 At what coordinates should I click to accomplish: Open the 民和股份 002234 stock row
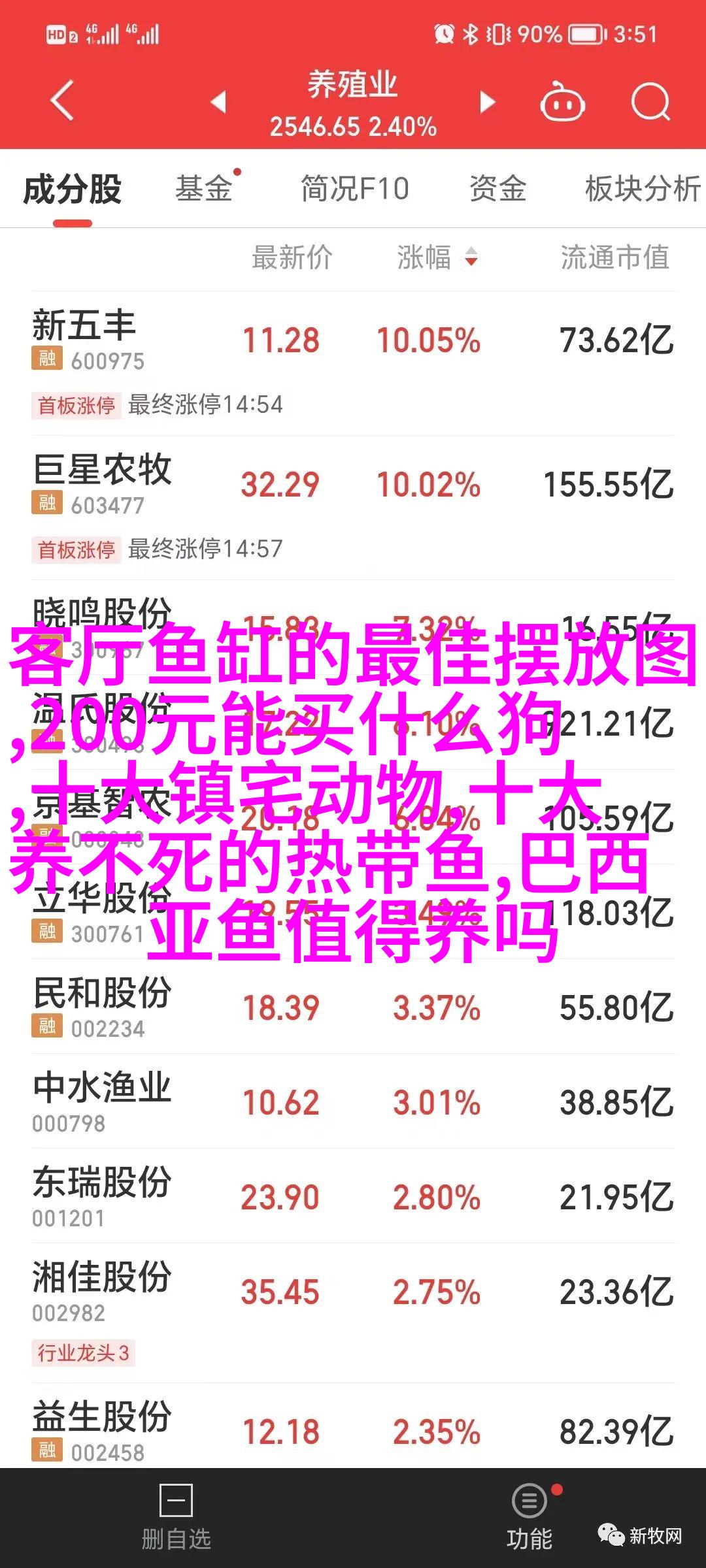click(353, 1007)
